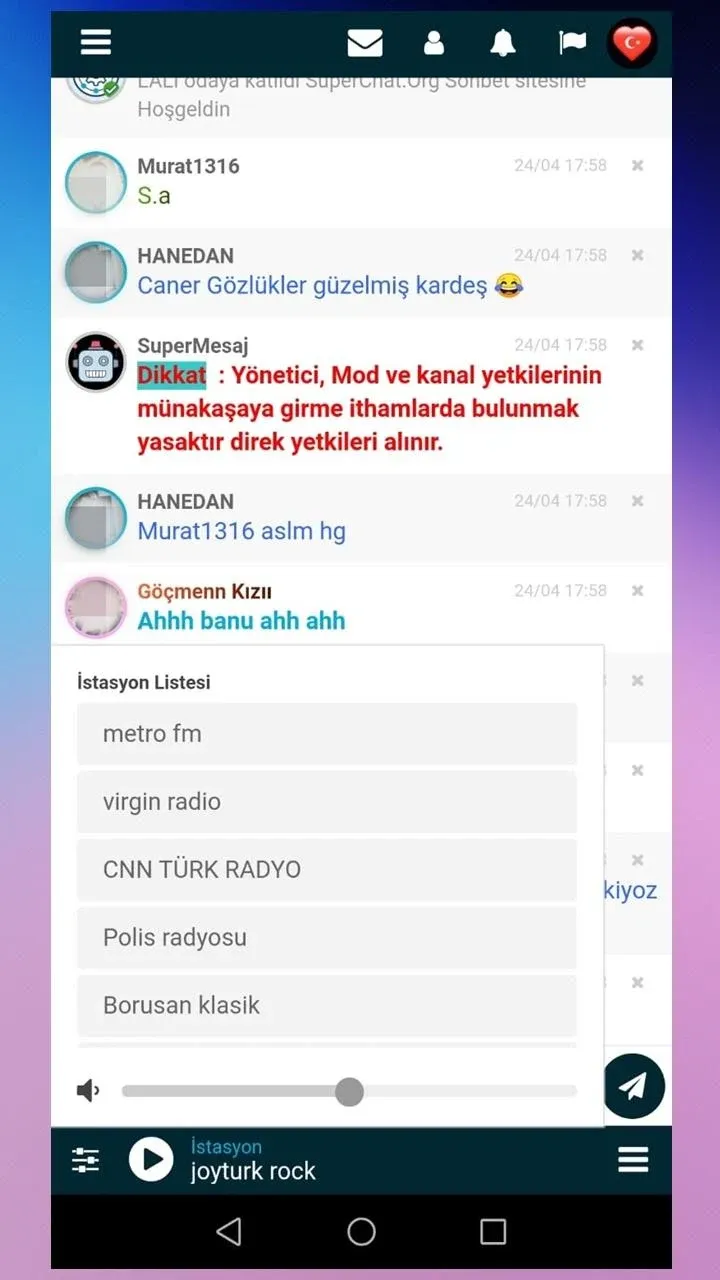Screen dimensions: 720x1280
Task: Select virgin radio station
Action: [x=327, y=802]
